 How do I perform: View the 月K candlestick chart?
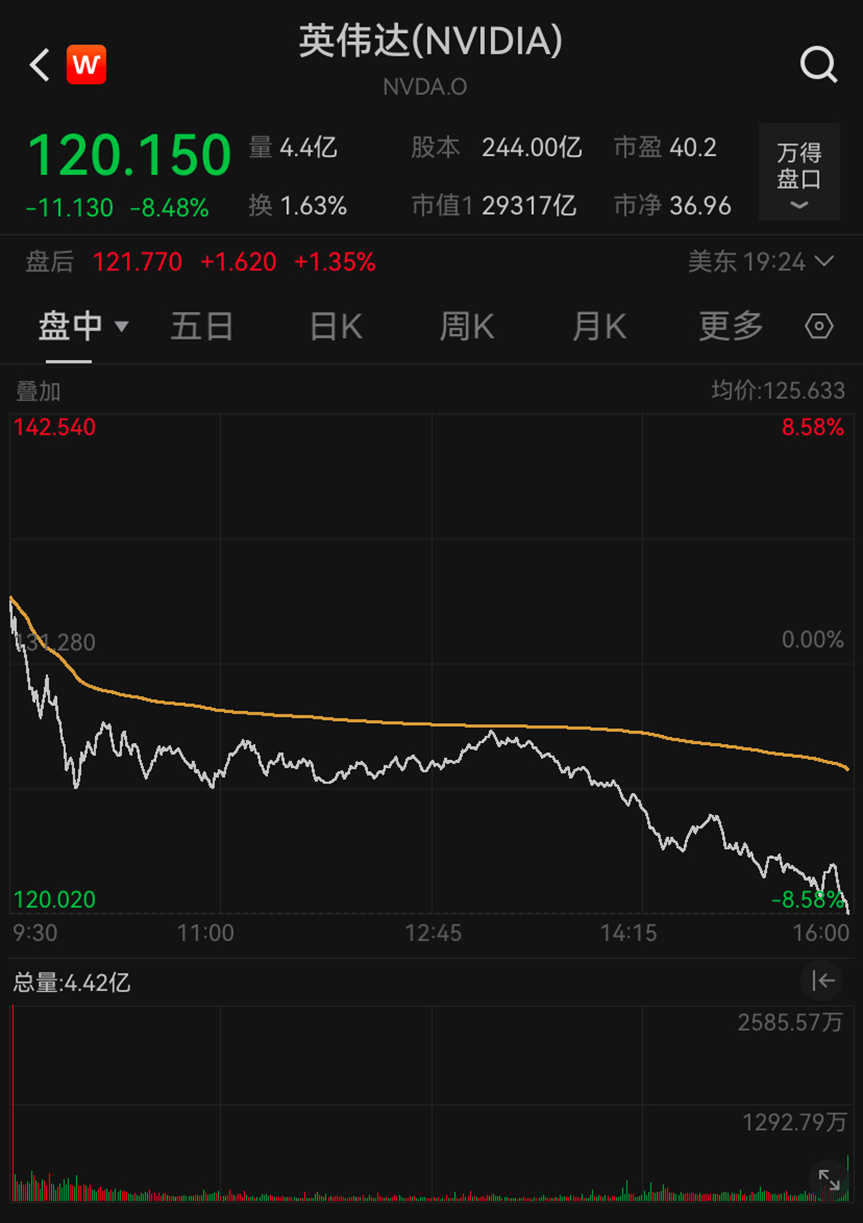(598, 326)
